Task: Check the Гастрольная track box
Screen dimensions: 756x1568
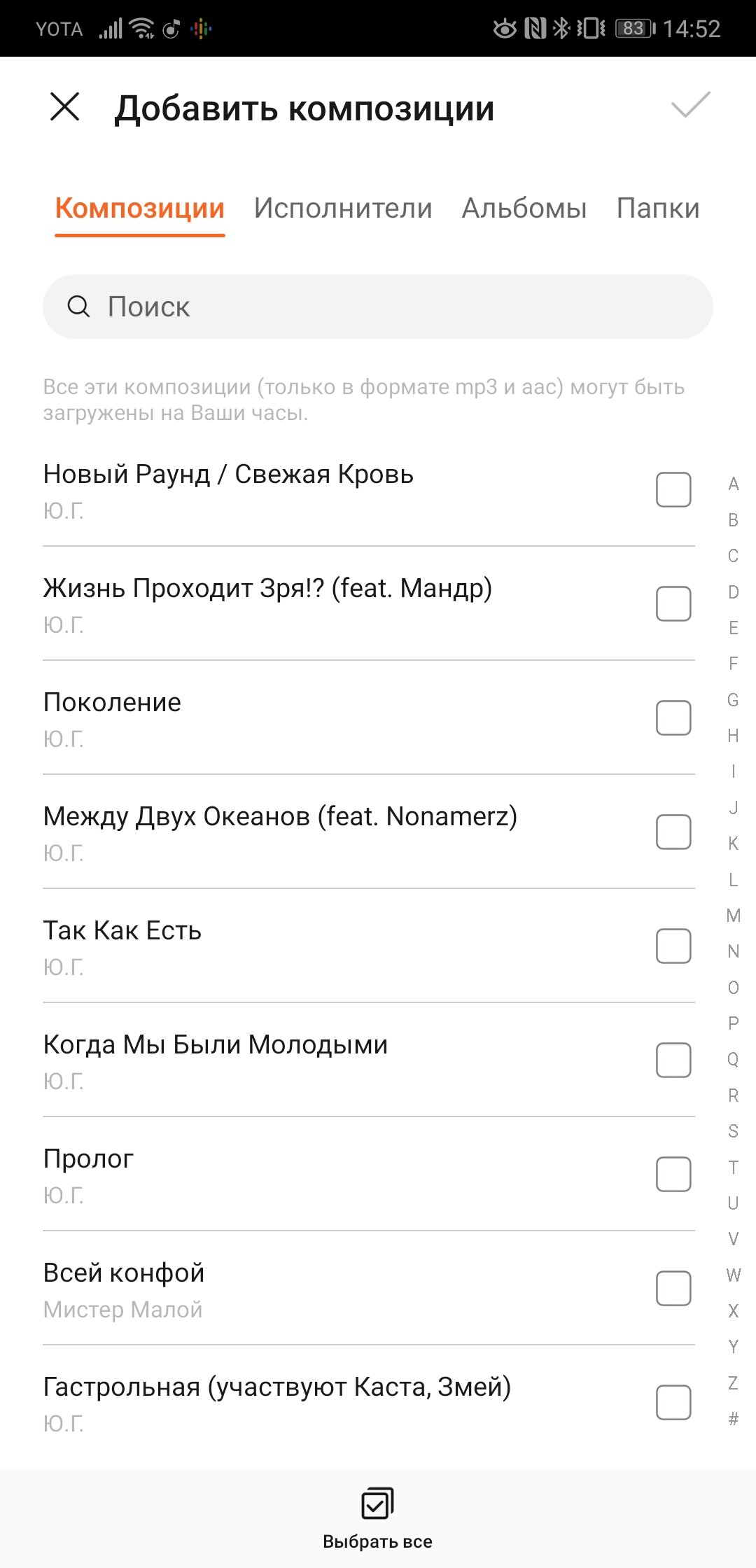Action: coord(673,1402)
